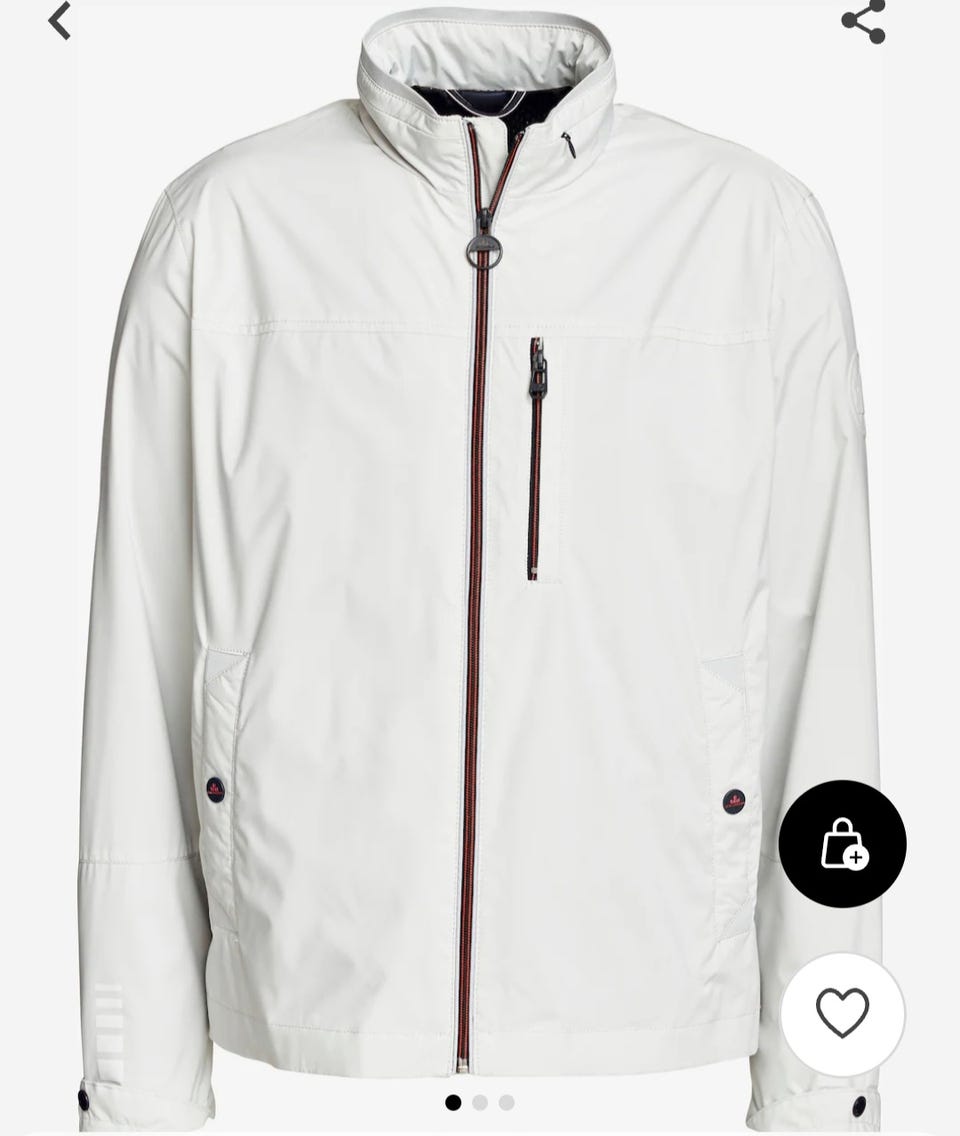This screenshot has width=960, height=1136.
Task: Add the jacket to shopping bag
Action: [842, 844]
